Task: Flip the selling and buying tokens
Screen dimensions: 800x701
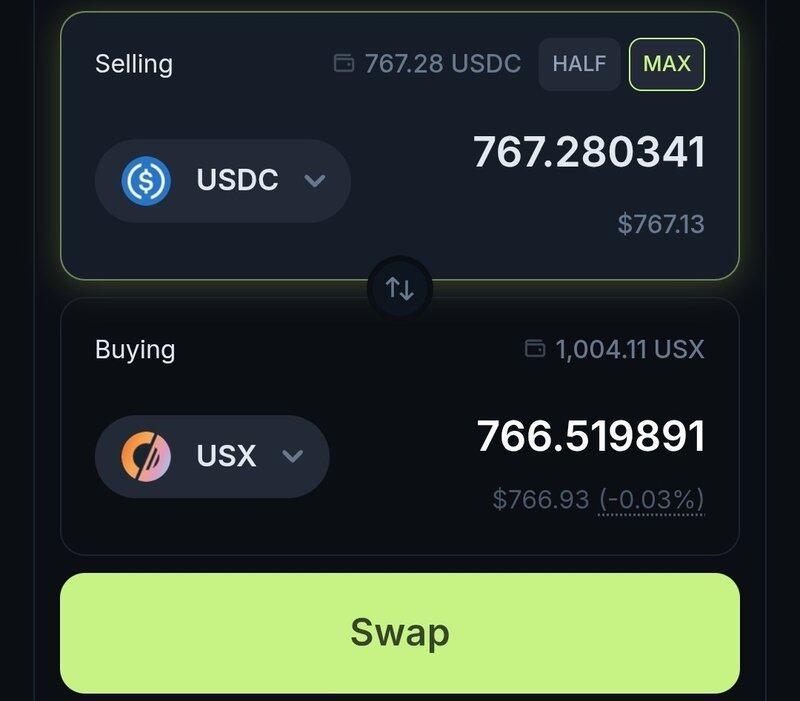Action: pos(400,289)
